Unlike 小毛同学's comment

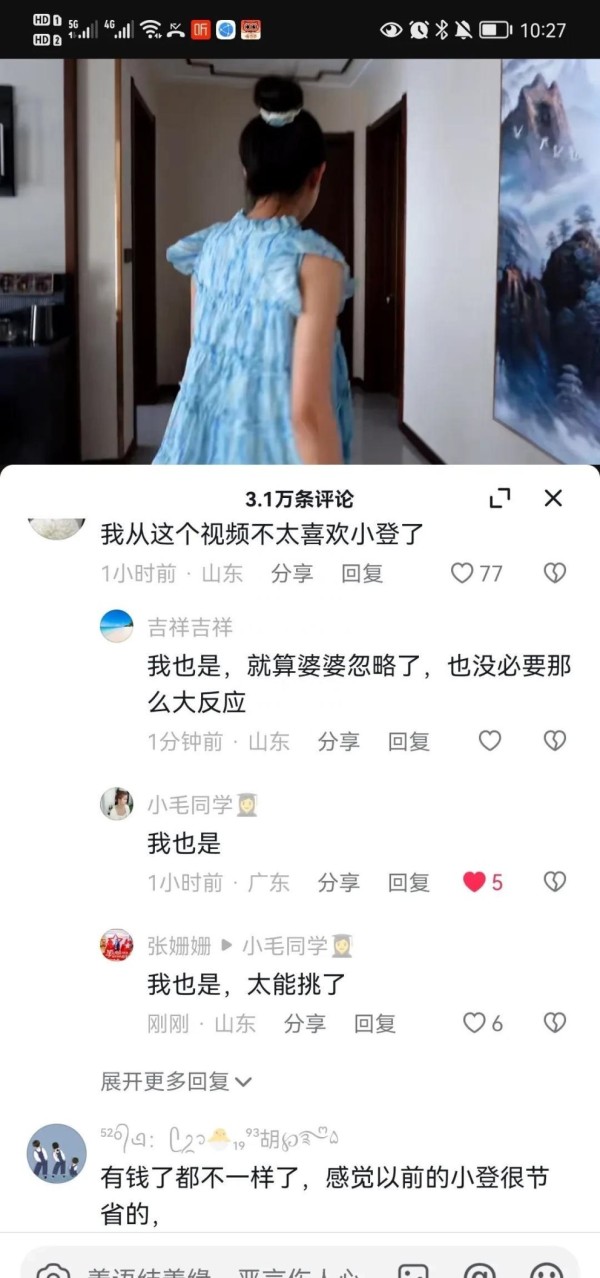tap(474, 882)
